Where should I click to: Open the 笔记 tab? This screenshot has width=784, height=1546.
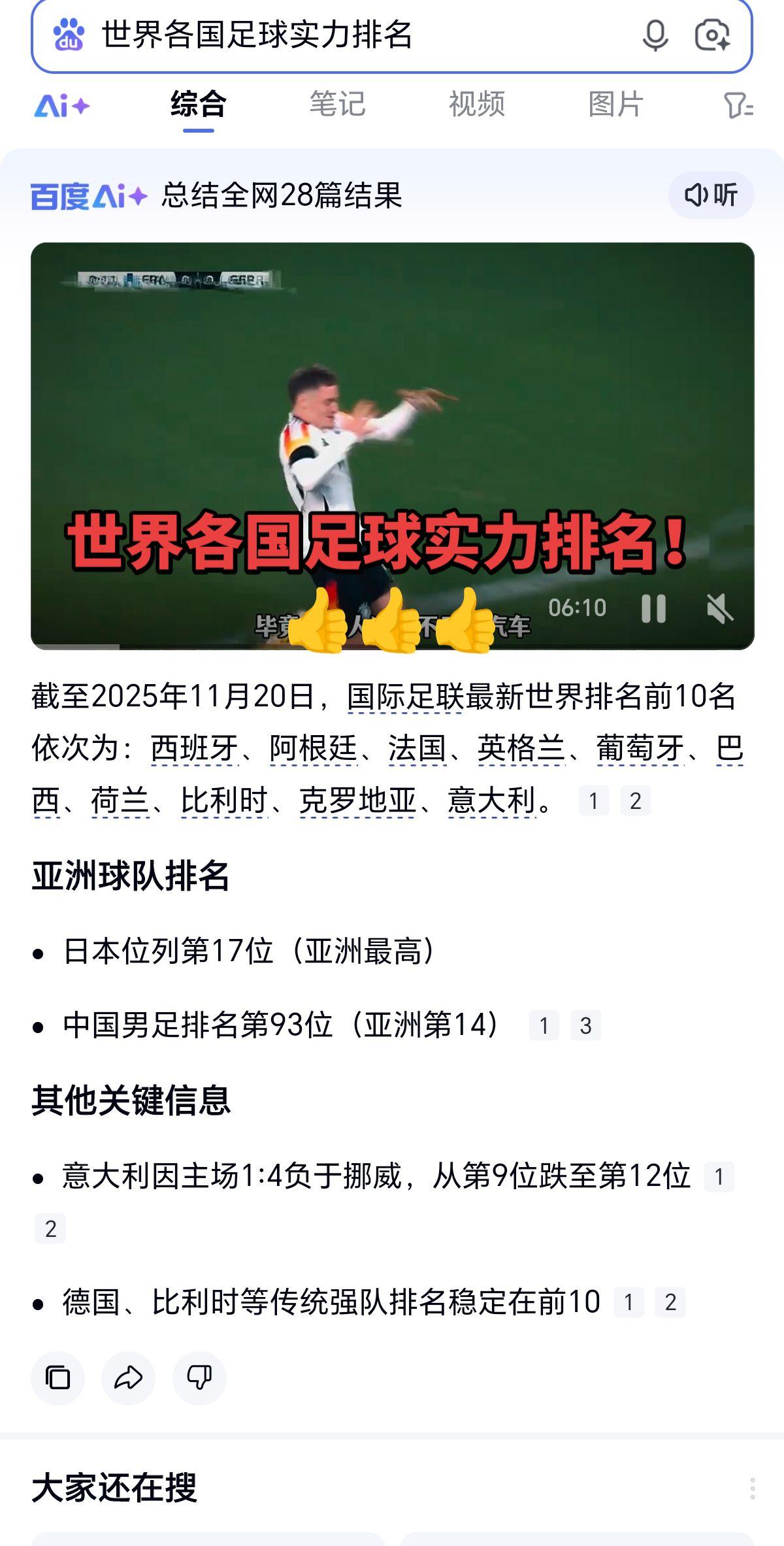tap(338, 105)
